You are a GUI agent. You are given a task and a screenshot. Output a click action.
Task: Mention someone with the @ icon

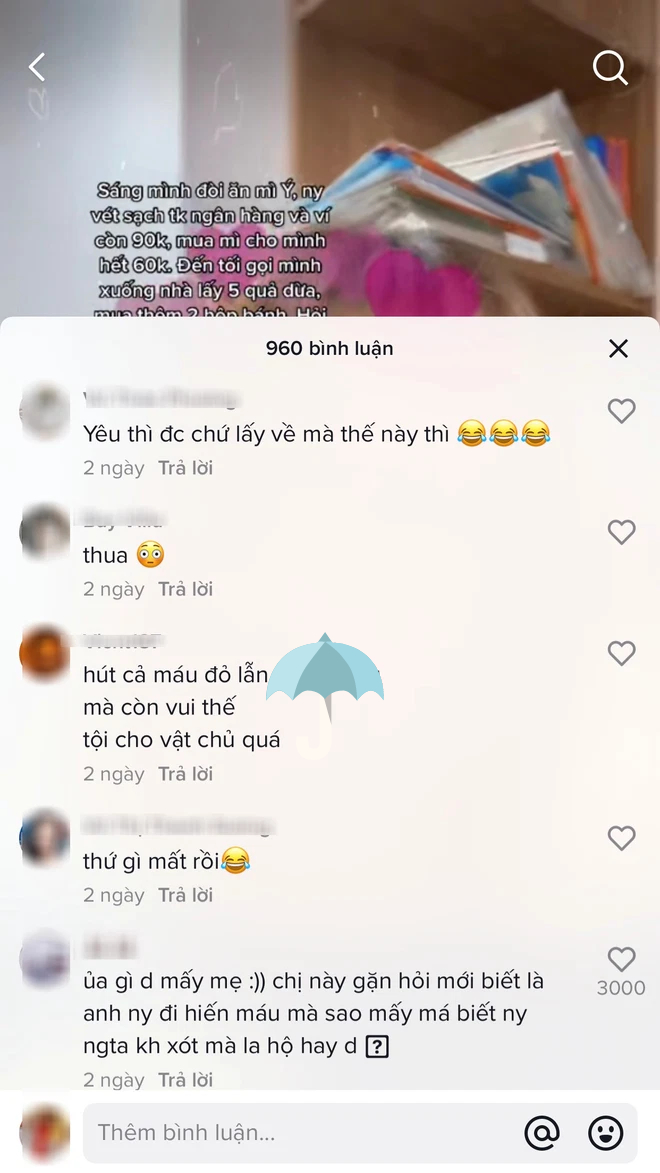tap(542, 1133)
